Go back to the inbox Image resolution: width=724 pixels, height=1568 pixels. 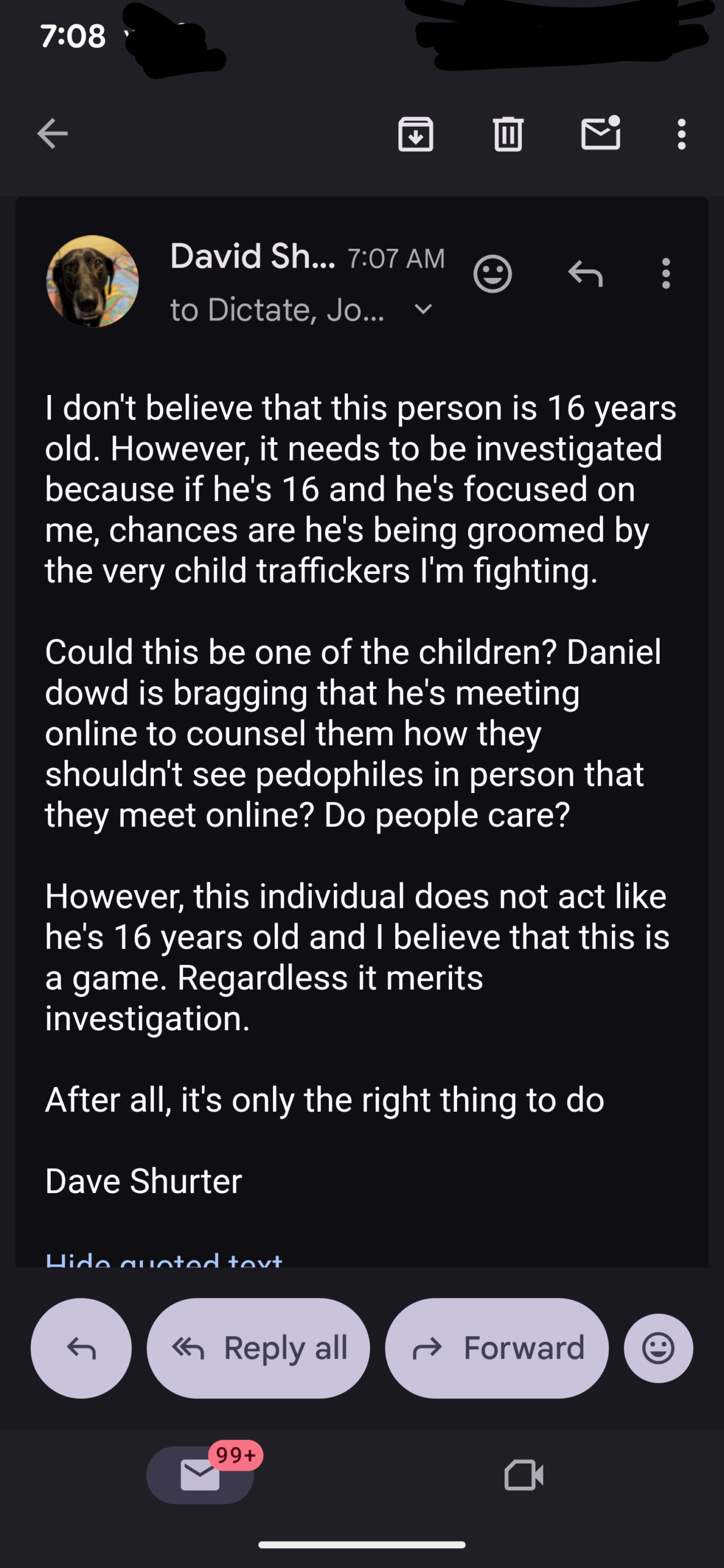pos(52,134)
